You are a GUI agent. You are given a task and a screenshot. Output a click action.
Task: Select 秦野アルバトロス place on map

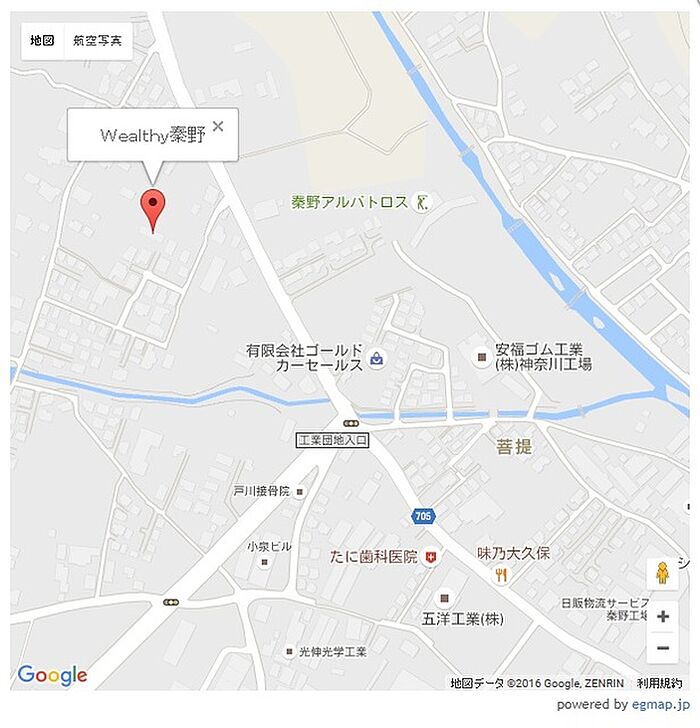pyautogui.click(x=423, y=202)
